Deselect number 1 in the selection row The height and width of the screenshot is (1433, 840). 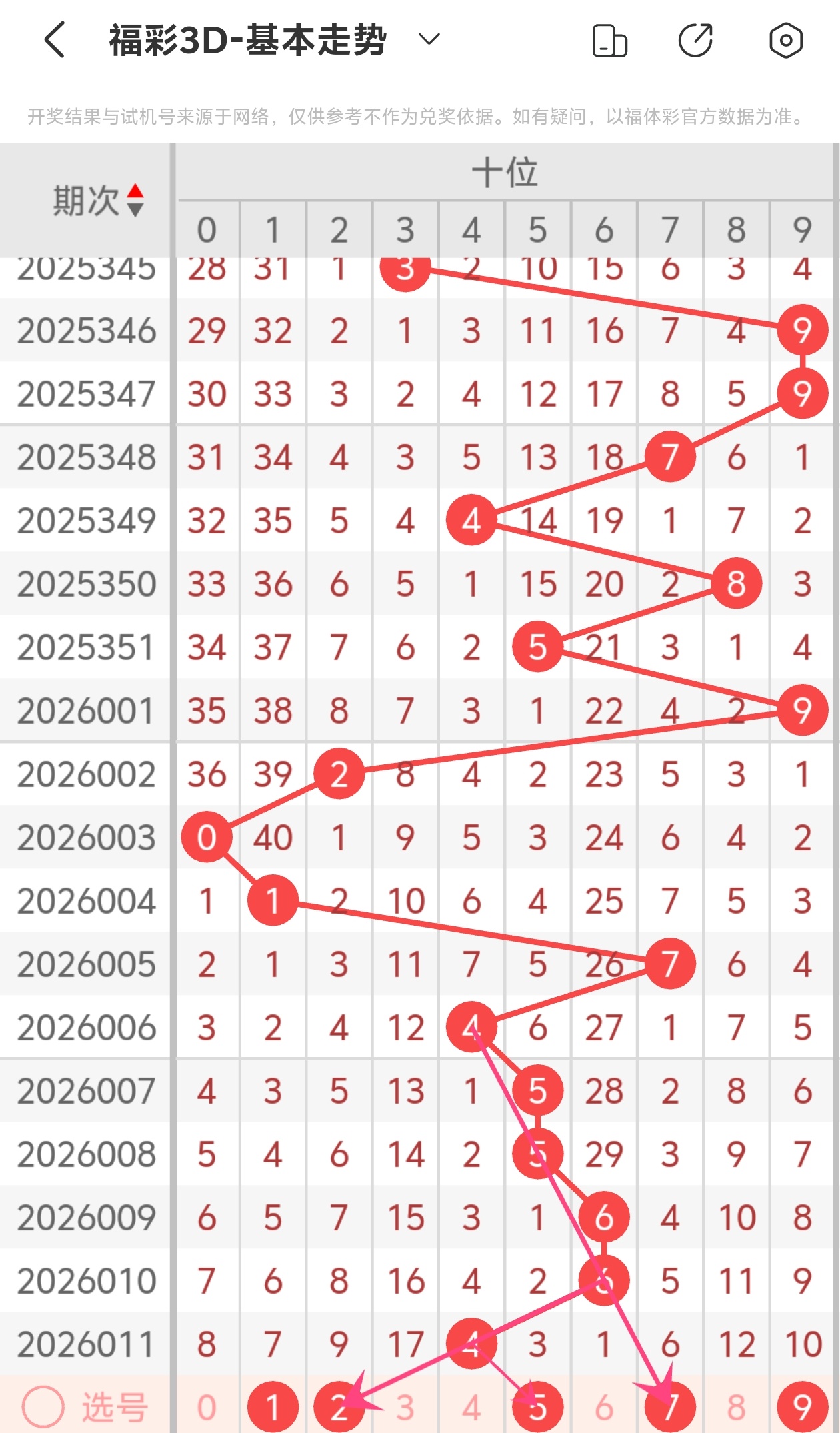point(273,1408)
